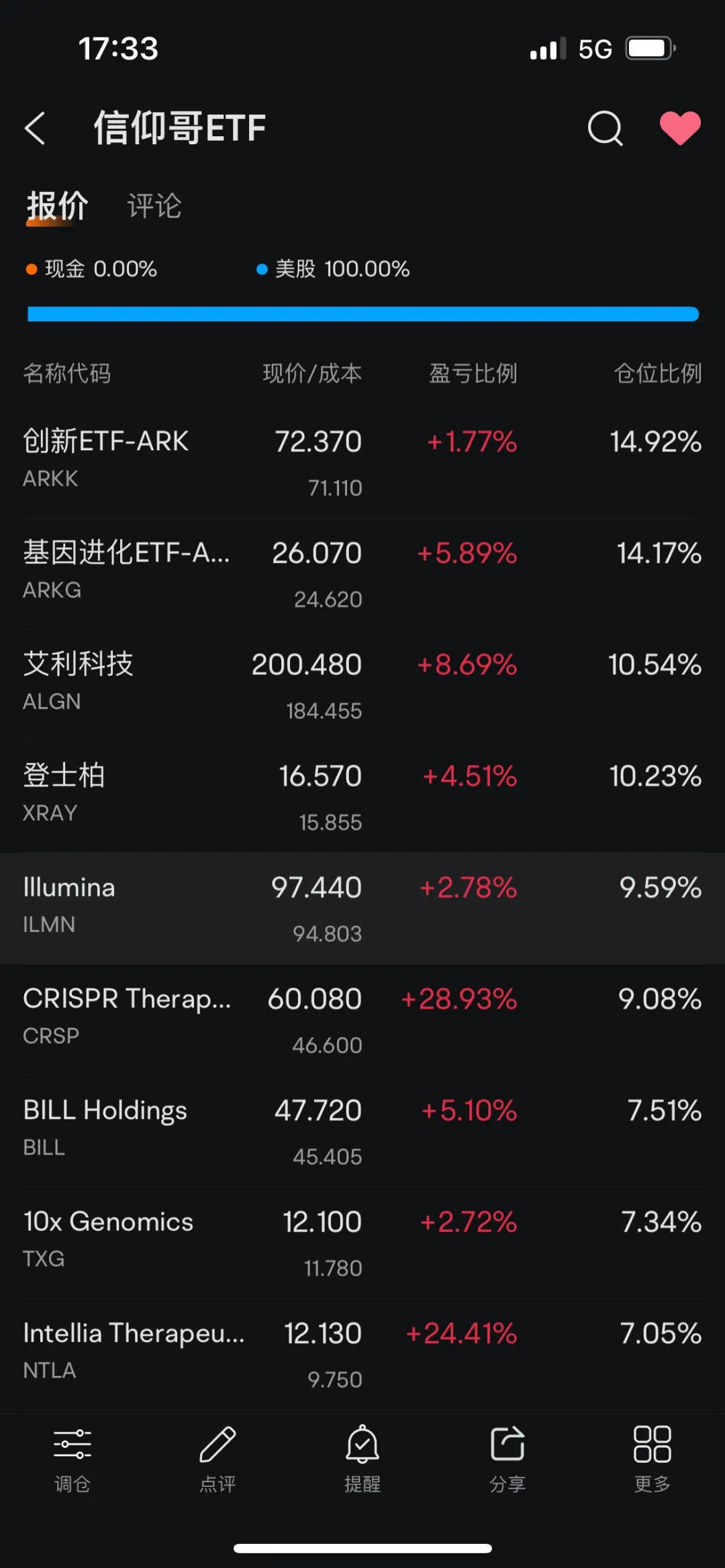Go back using the top-left arrow

pos(35,127)
